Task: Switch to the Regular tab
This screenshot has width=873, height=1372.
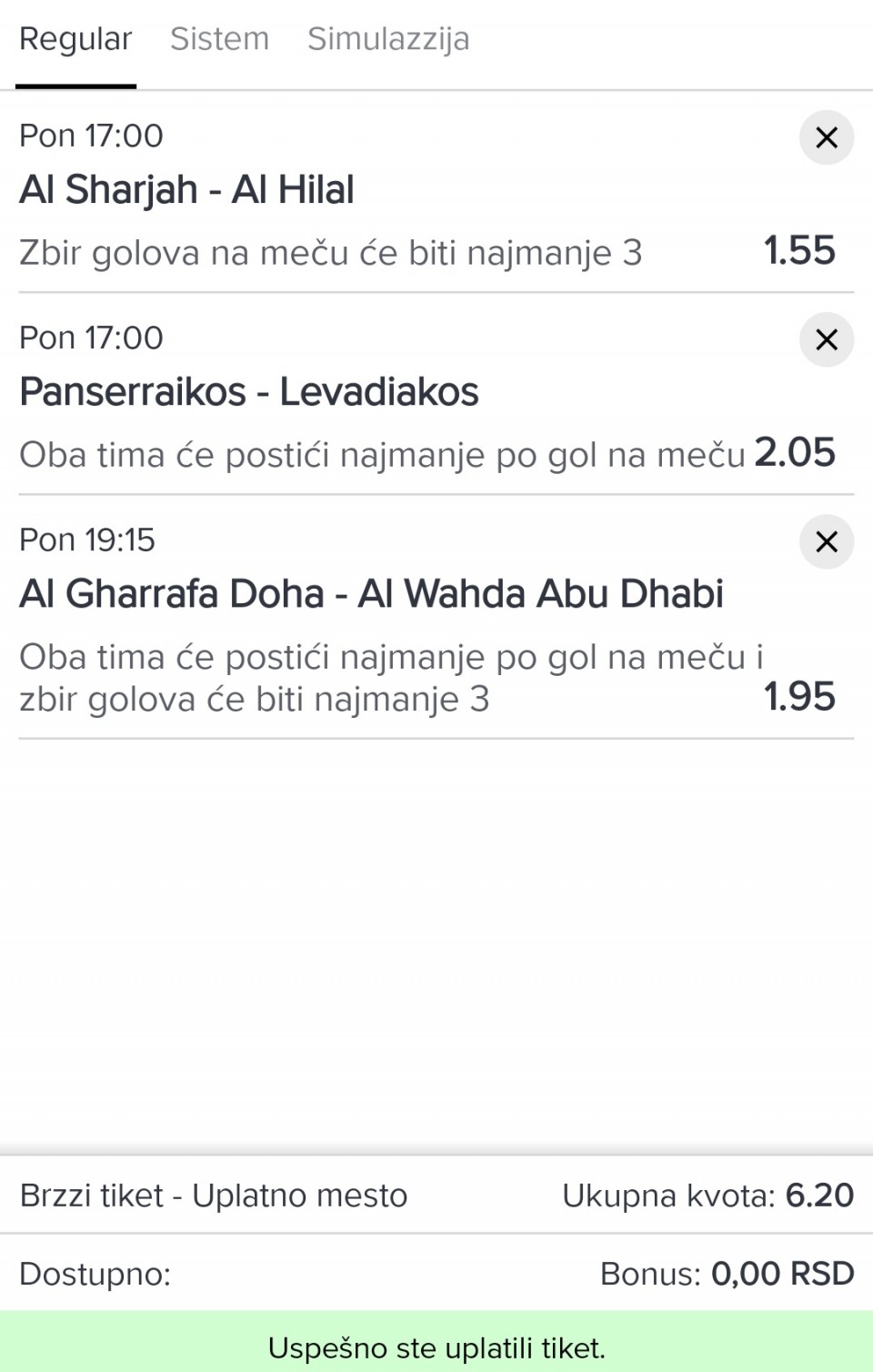Action: (75, 40)
